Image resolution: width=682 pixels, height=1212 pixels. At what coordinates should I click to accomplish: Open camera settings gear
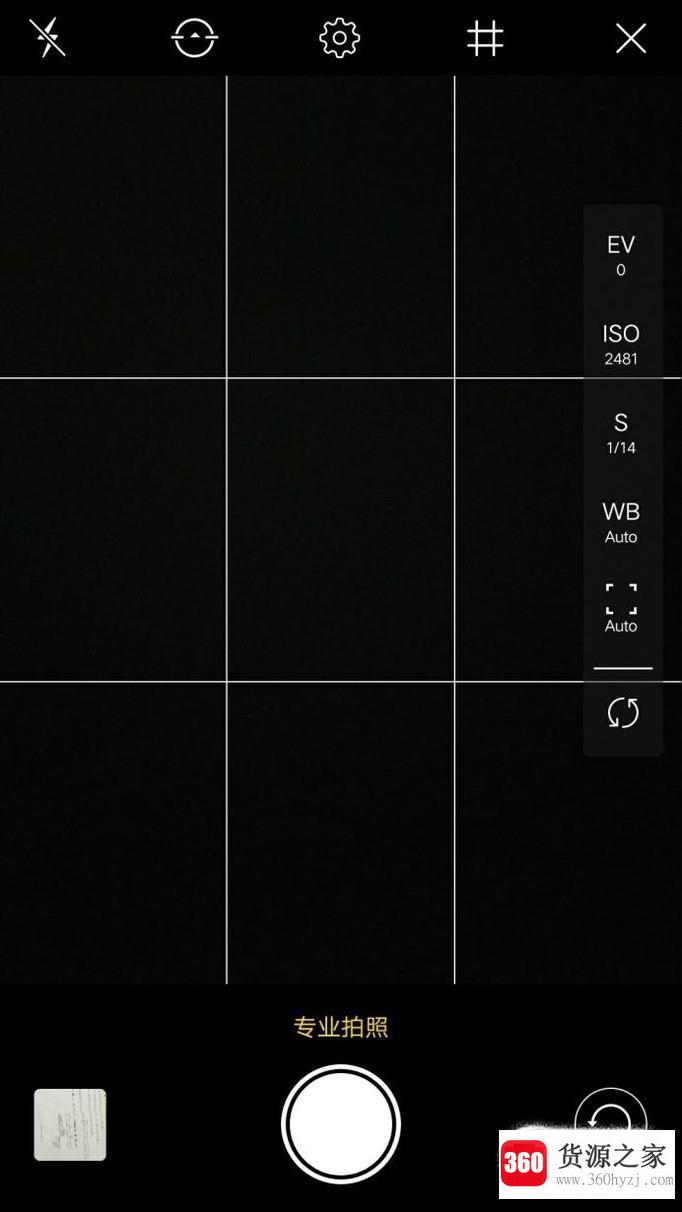coord(339,38)
